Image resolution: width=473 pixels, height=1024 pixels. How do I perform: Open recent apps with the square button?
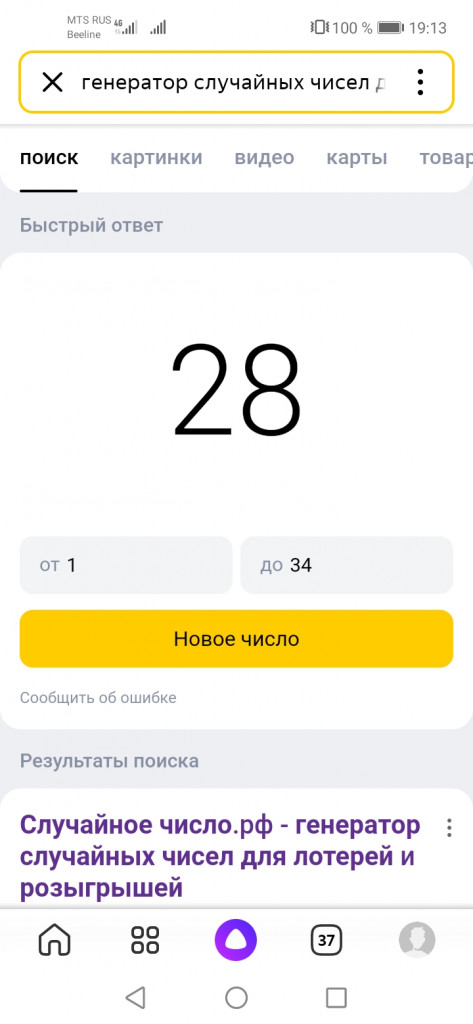336,997
